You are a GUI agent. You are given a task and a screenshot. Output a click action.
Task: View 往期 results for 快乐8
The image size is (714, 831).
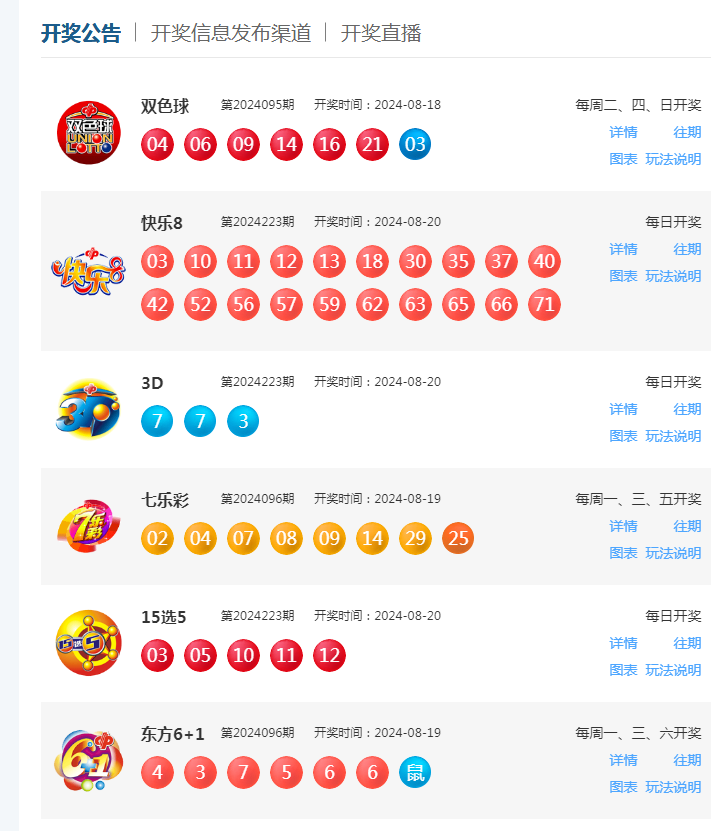[x=687, y=249]
